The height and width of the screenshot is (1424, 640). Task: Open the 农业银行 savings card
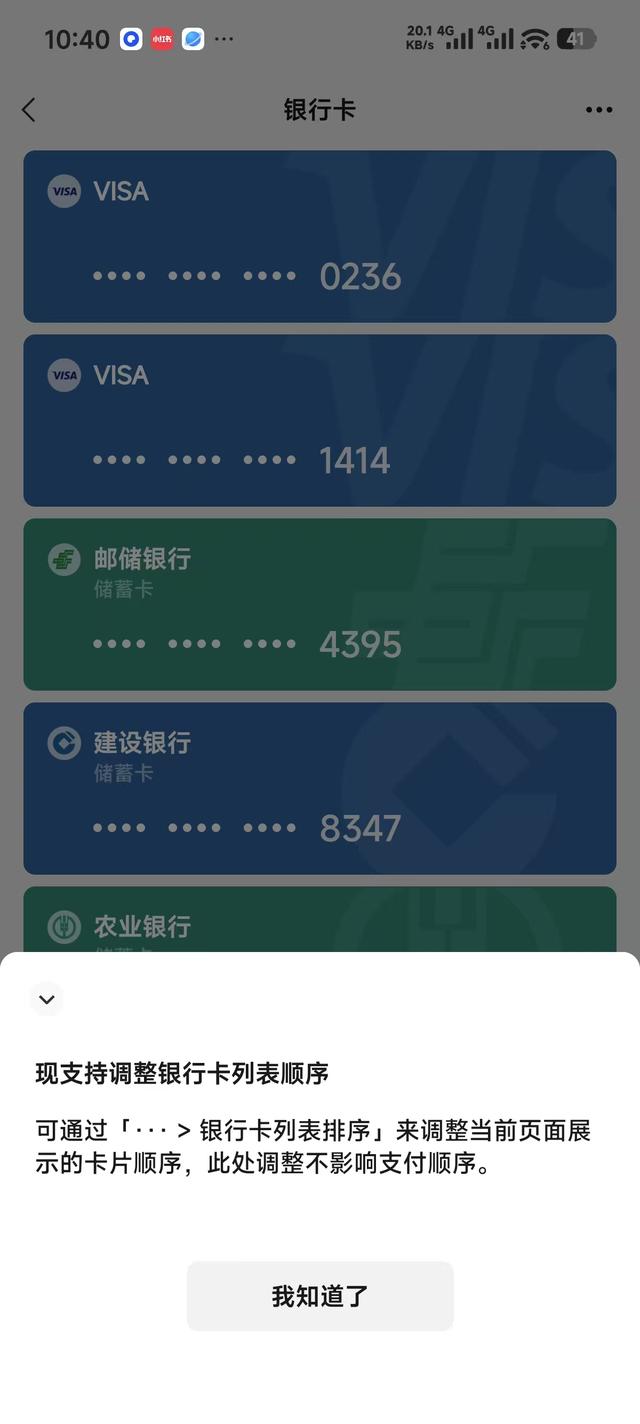coord(320,920)
